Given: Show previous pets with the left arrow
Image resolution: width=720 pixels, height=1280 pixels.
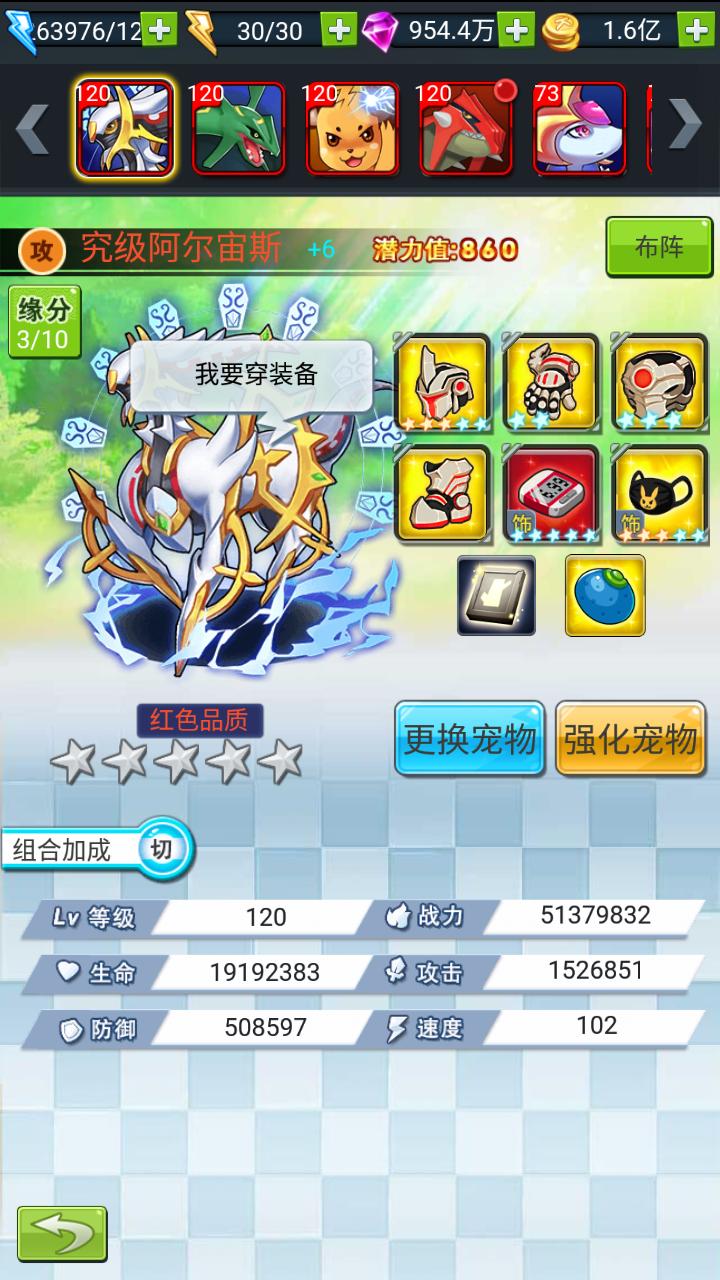Looking at the screenshot, I should (33, 125).
